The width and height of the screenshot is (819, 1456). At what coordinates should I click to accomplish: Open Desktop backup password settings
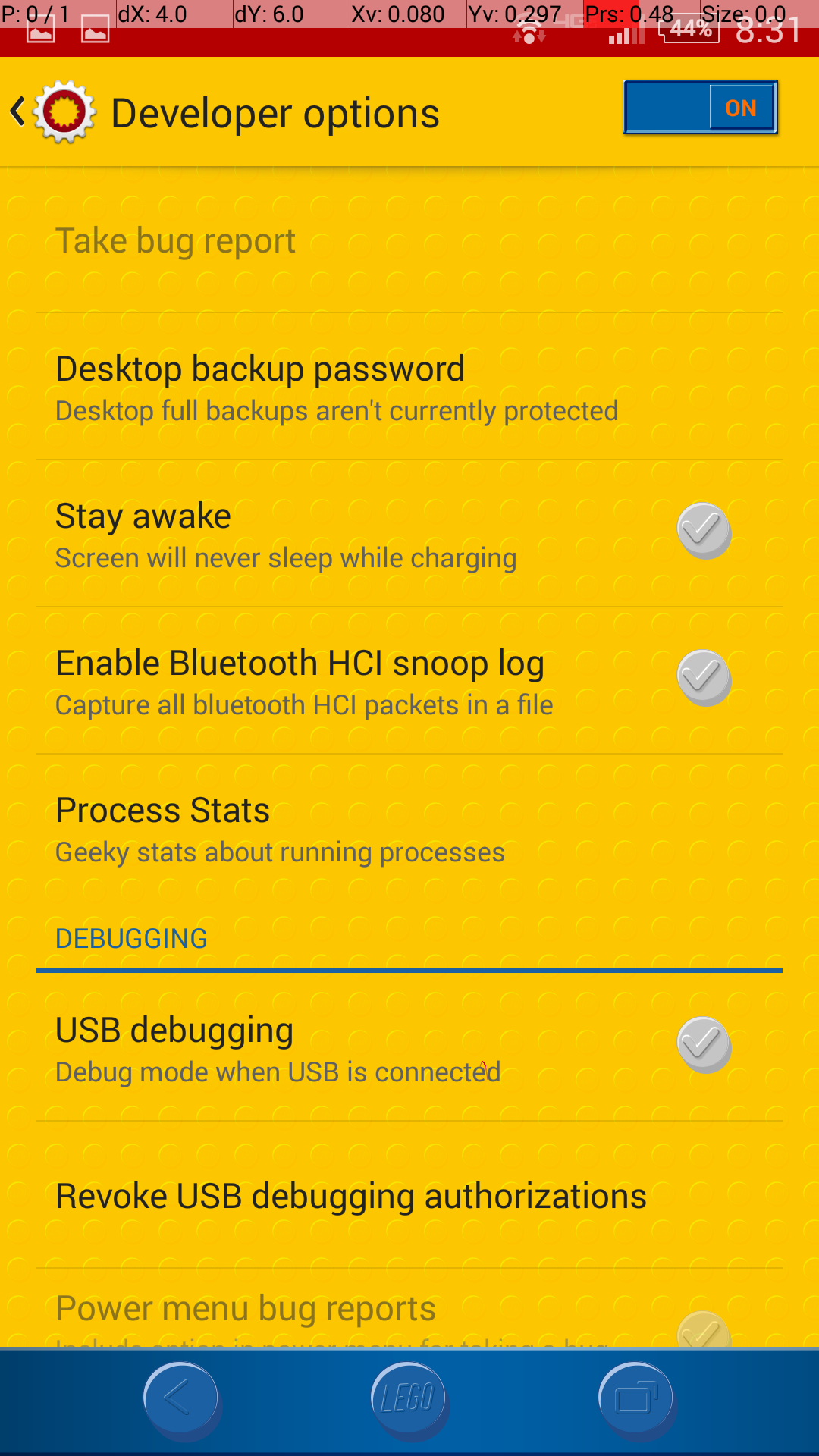[303, 387]
